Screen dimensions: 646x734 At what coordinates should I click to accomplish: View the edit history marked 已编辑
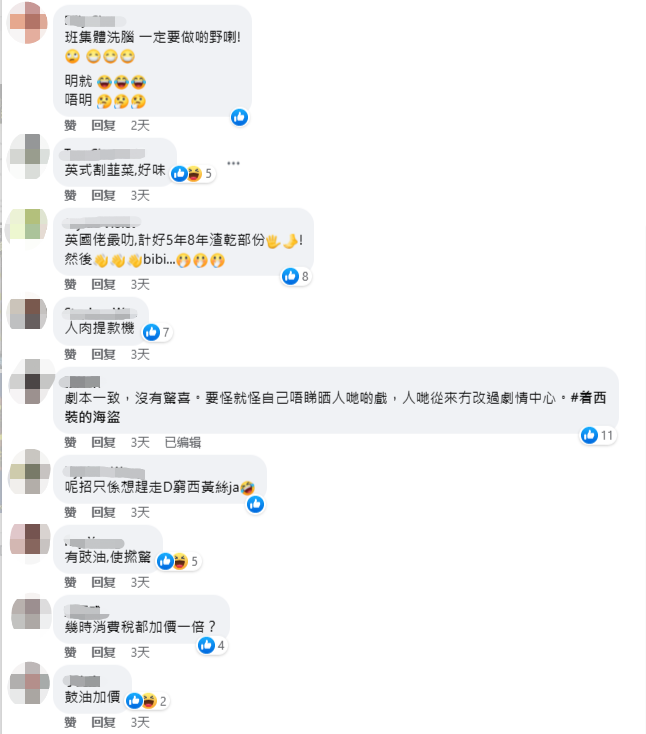[182, 442]
